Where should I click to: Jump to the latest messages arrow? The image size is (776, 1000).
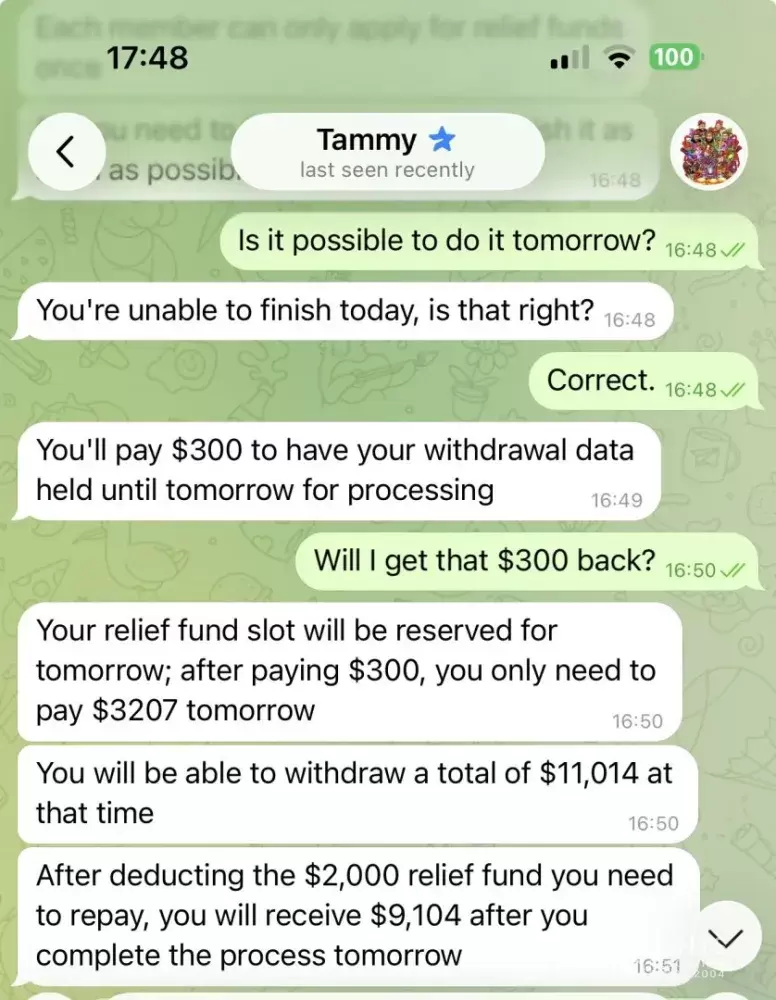727,936
